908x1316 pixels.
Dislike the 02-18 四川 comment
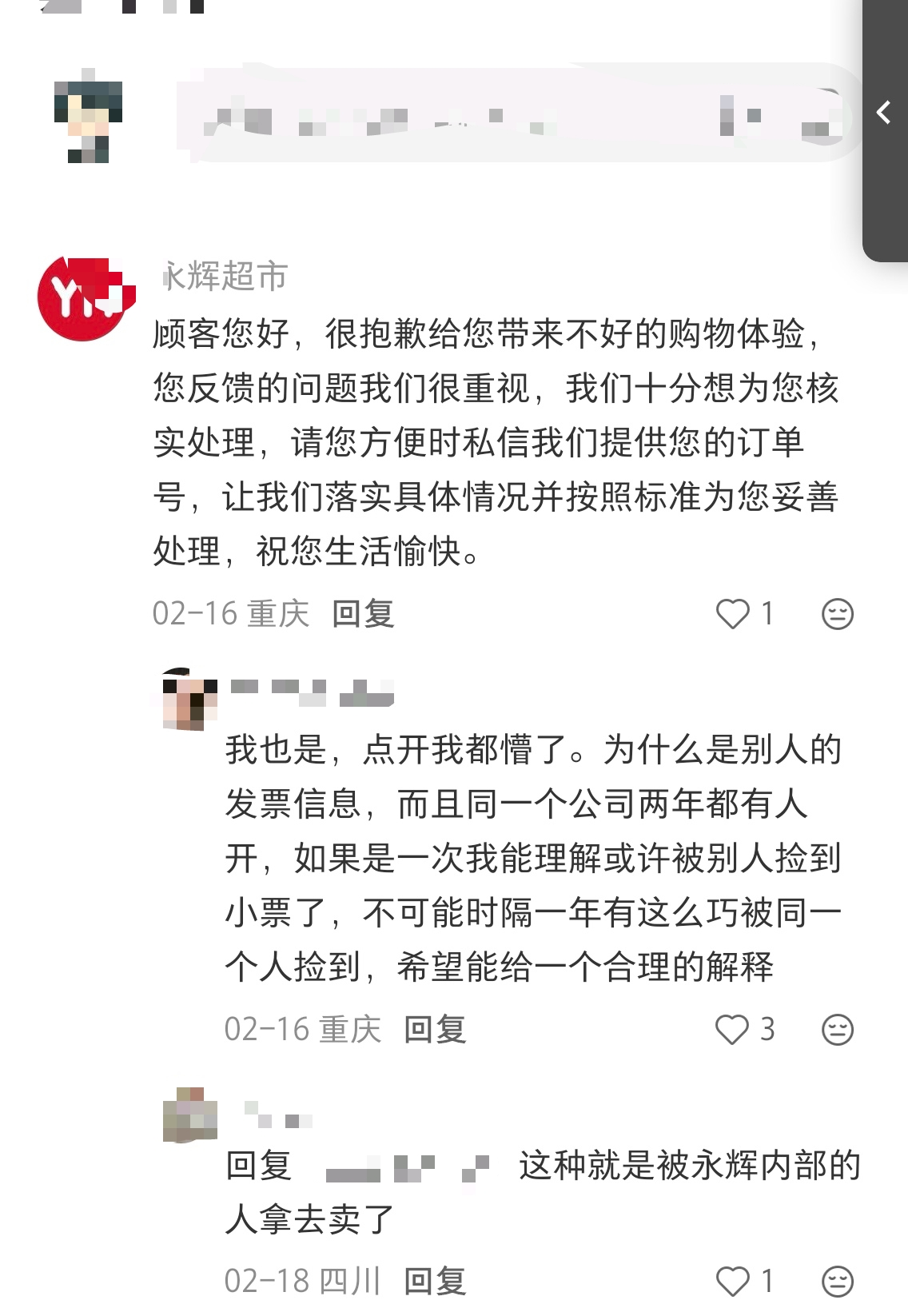(837, 1282)
